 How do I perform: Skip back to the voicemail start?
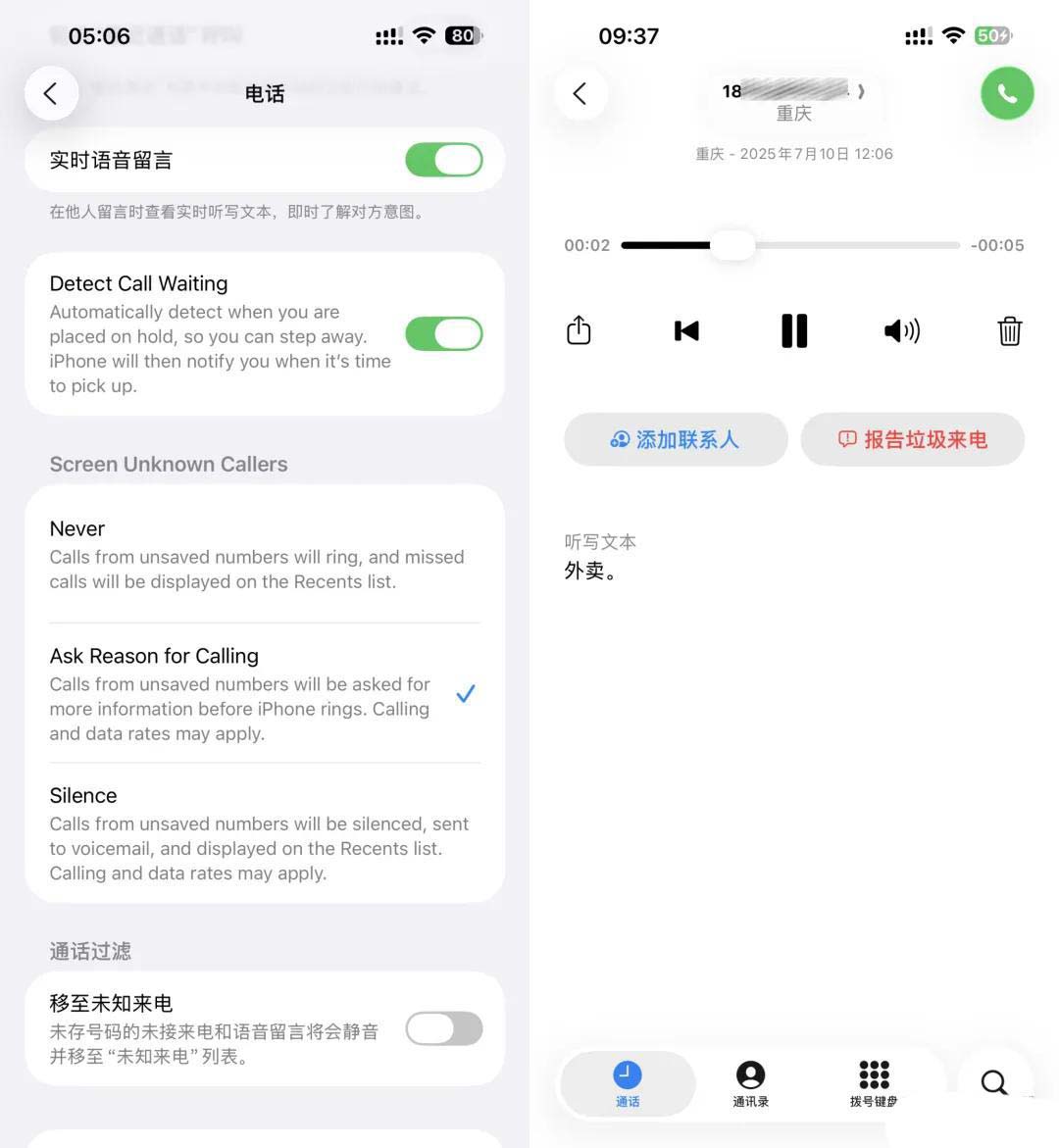click(686, 331)
